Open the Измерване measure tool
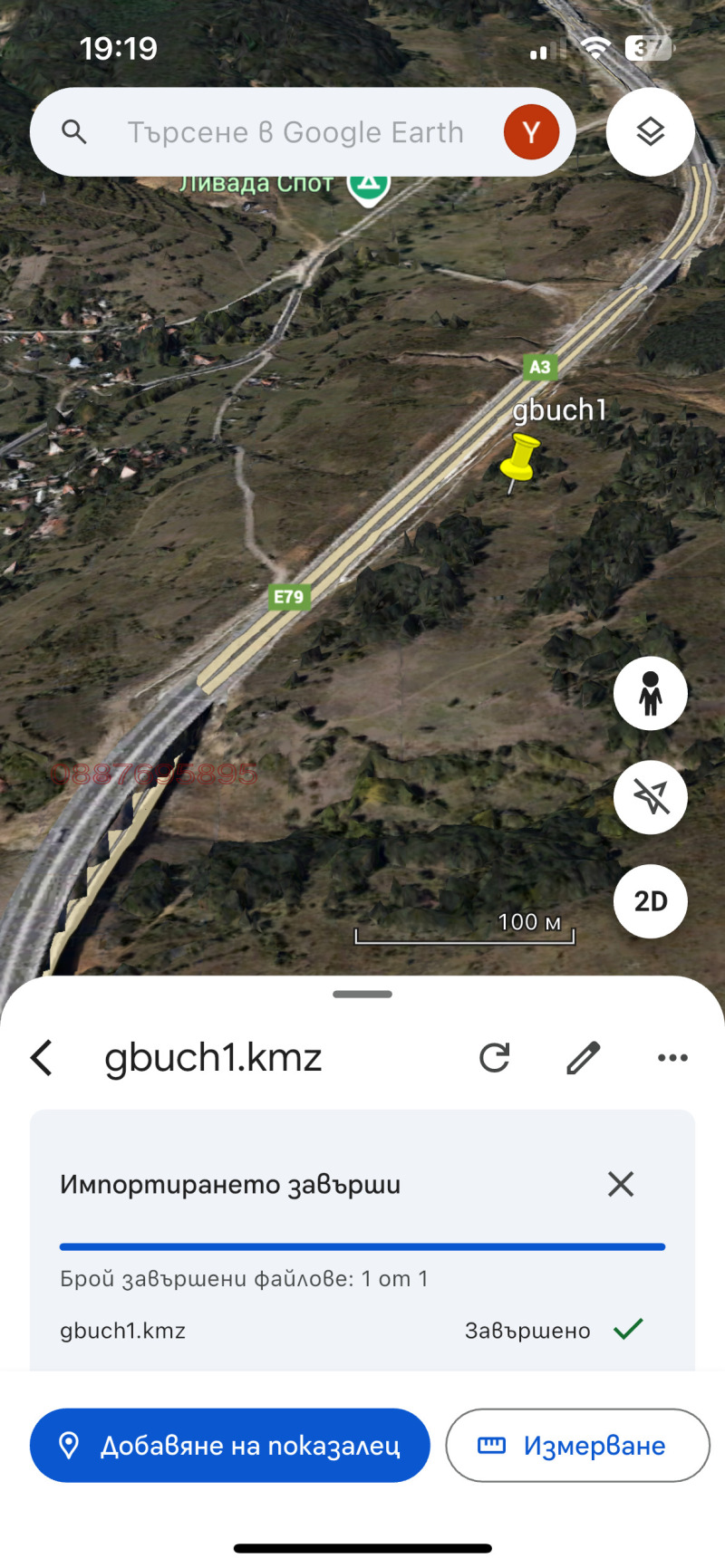 [x=577, y=1446]
